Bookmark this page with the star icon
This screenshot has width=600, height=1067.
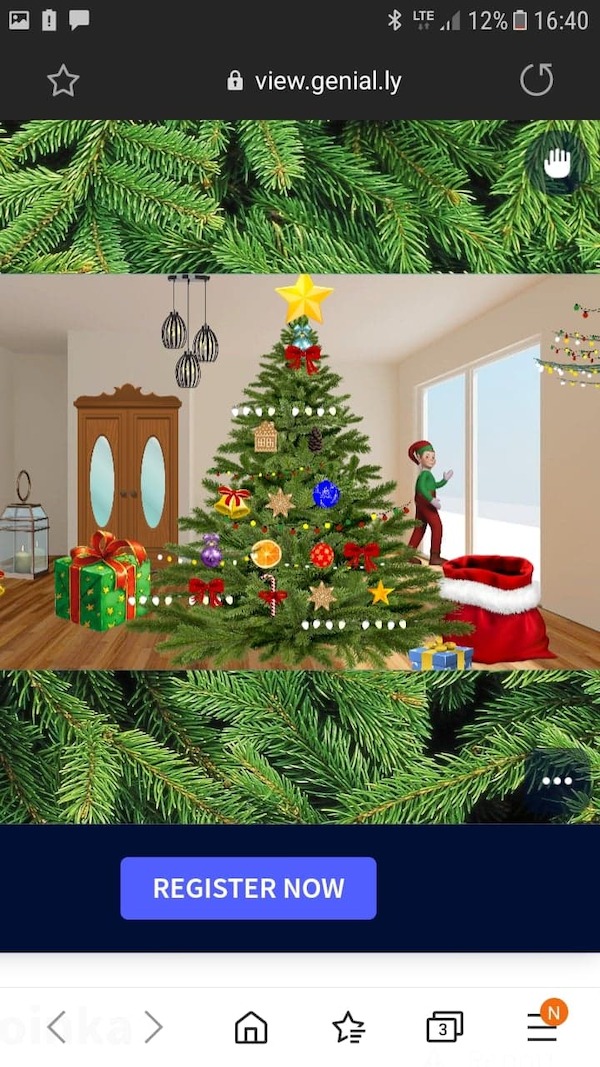63,81
